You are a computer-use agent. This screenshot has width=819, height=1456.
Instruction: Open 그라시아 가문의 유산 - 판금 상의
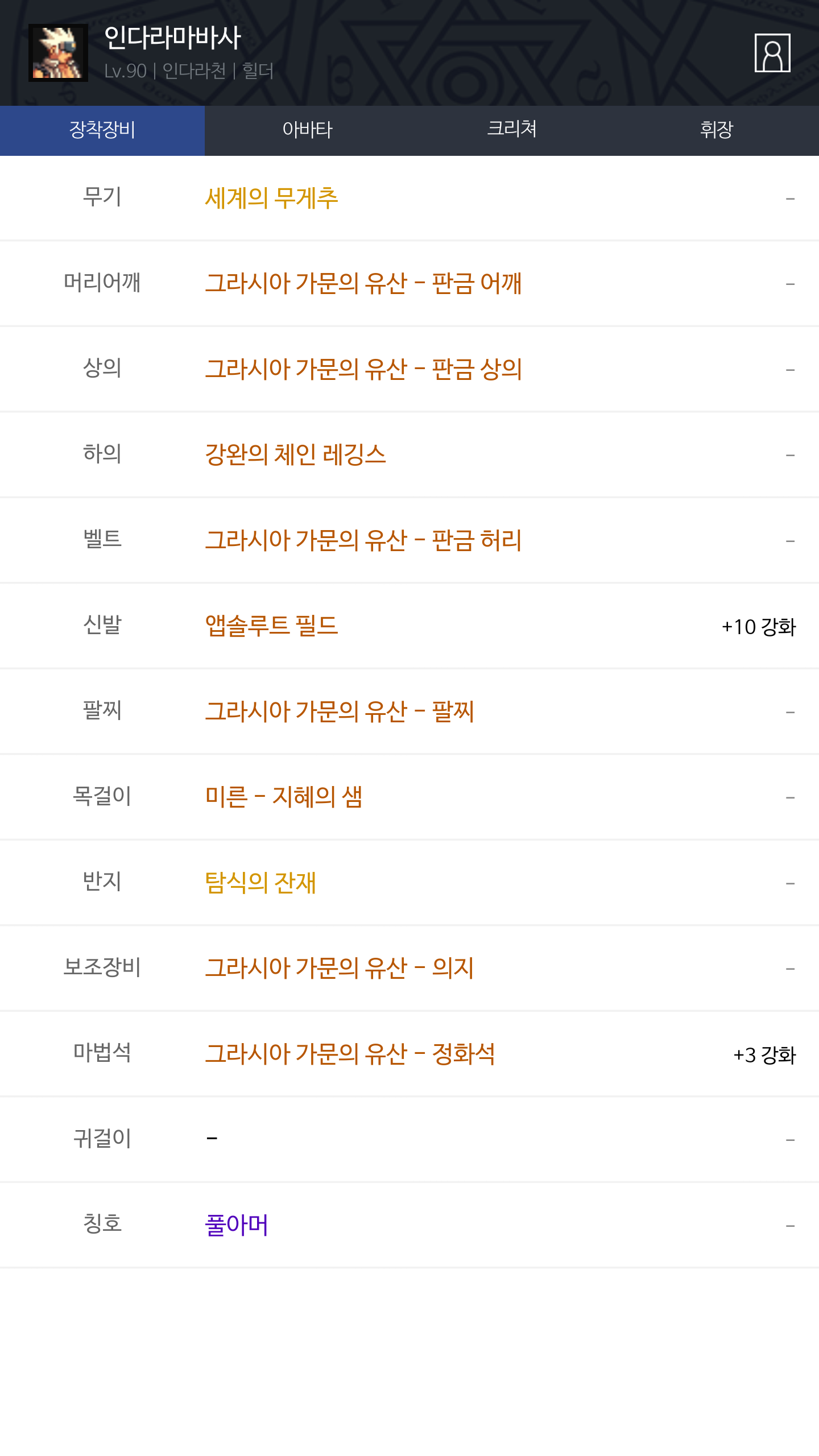pos(363,369)
